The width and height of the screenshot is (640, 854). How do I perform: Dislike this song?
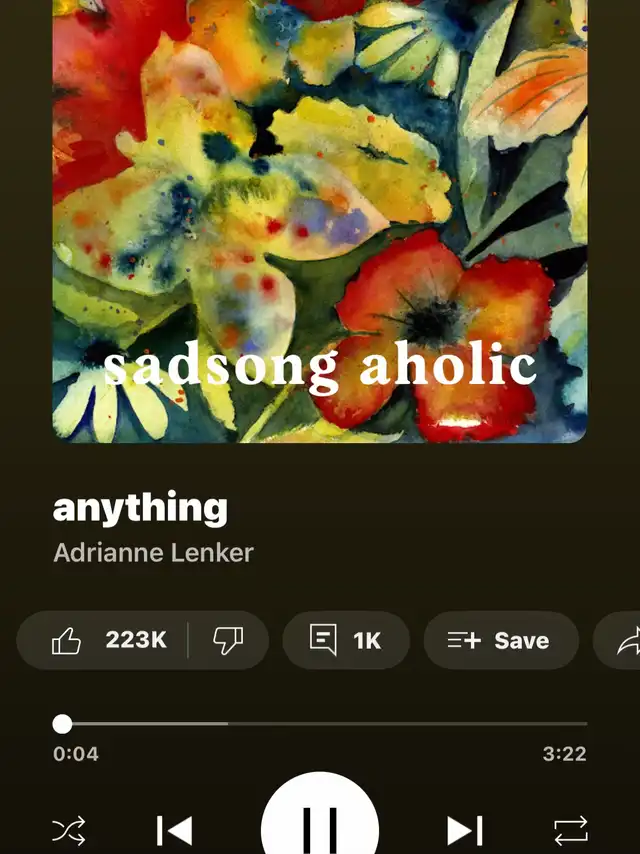tap(228, 640)
